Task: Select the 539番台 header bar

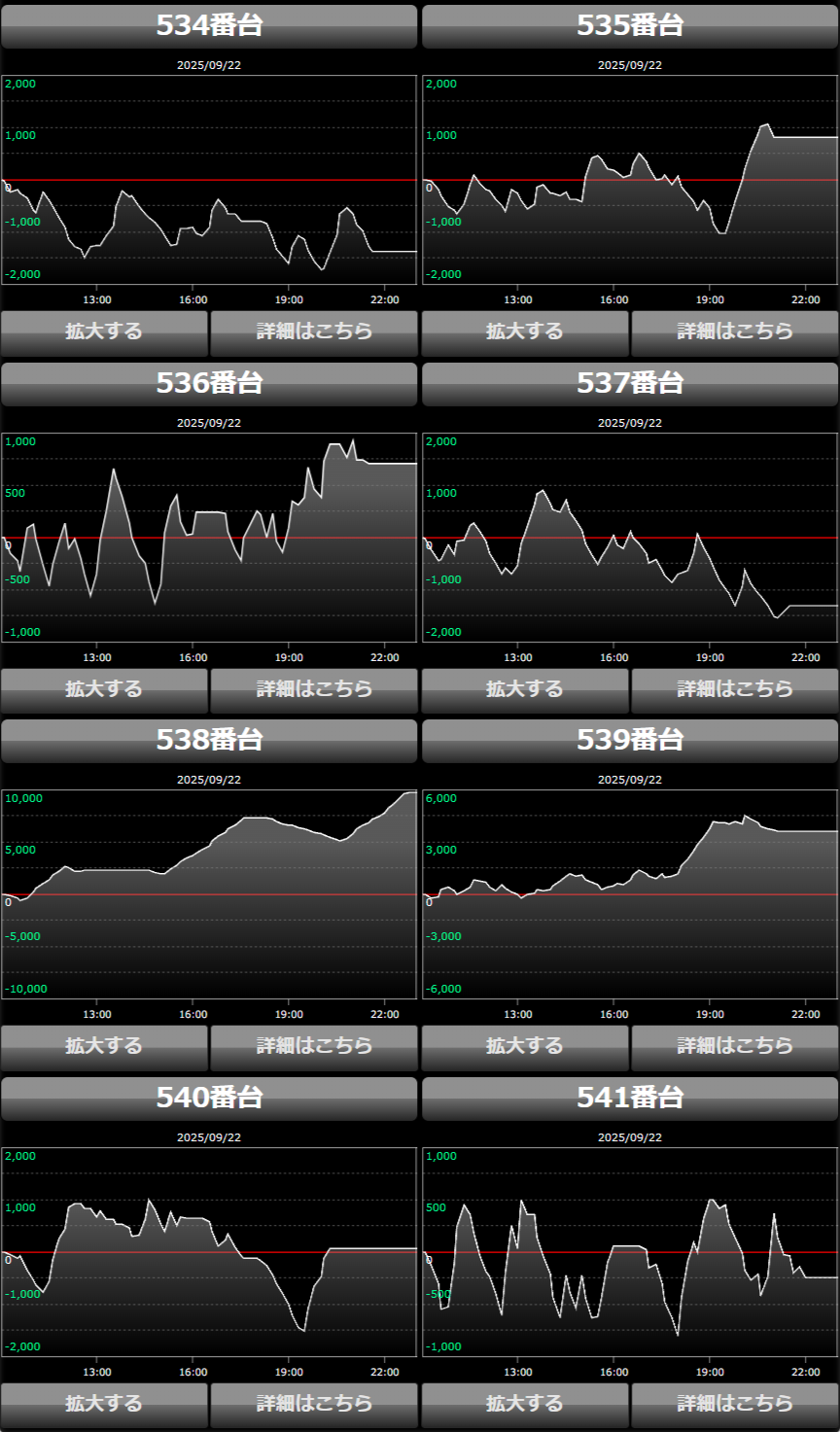Action: [630, 741]
